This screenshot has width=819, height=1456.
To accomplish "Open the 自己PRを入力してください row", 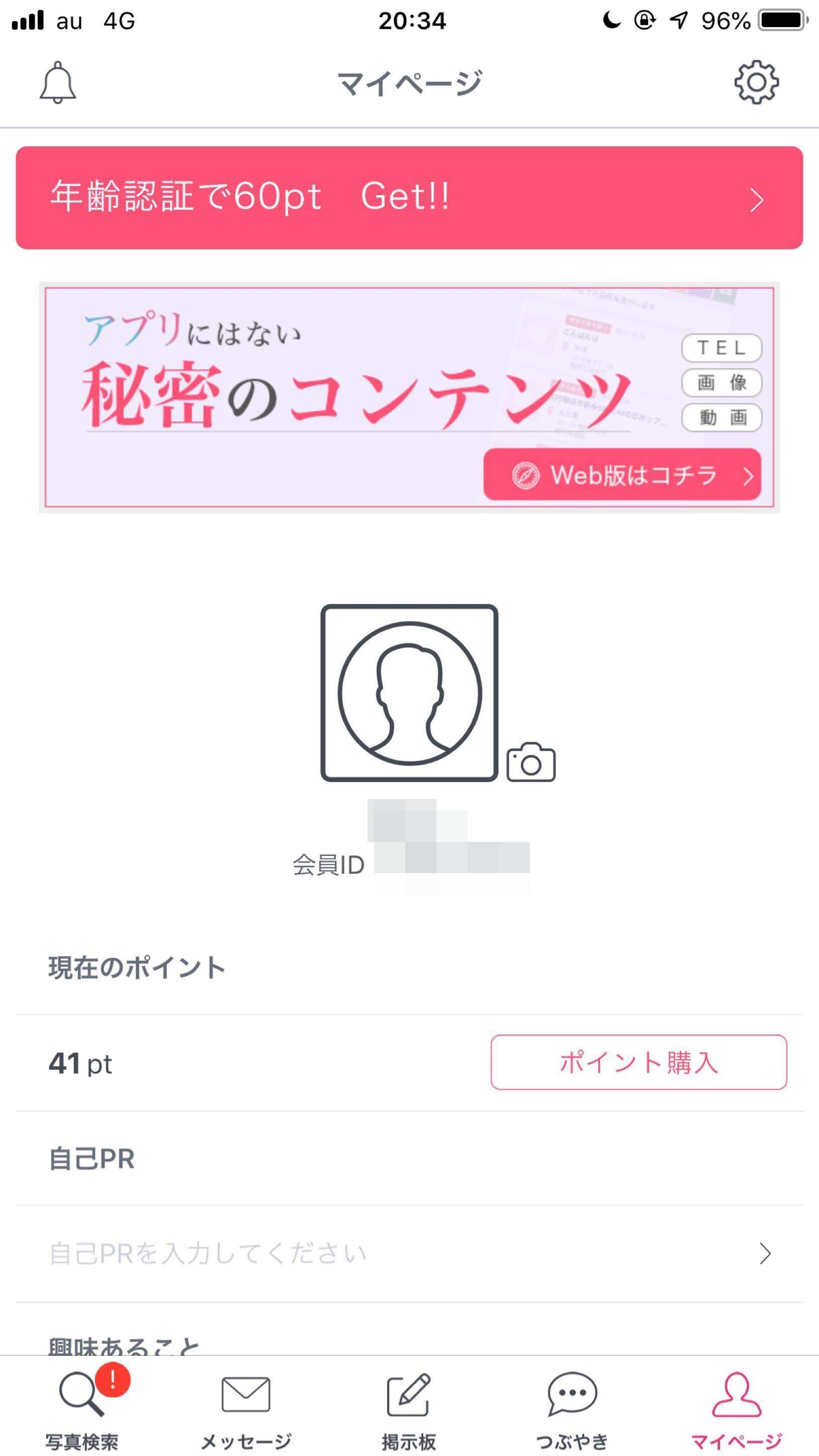I will click(x=409, y=1254).
